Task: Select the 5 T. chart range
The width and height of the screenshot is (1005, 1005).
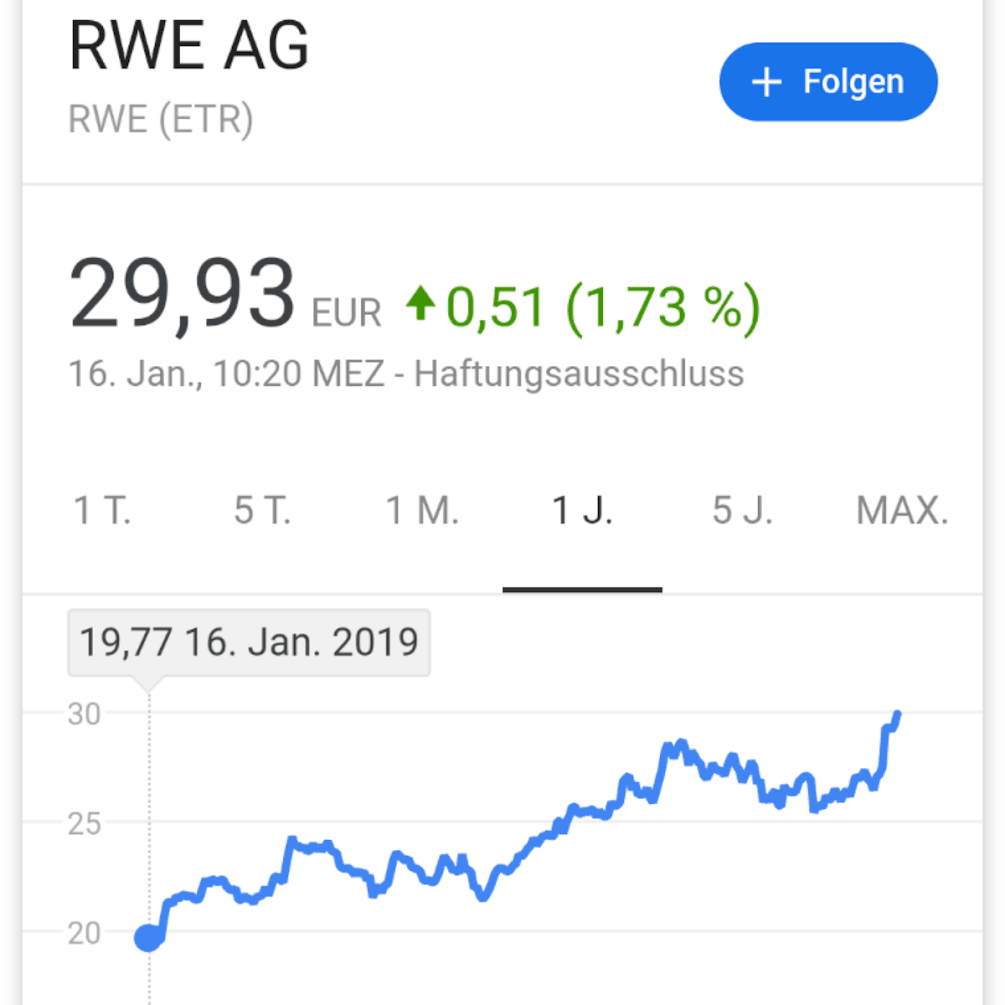Action: click(x=262, y=512)
